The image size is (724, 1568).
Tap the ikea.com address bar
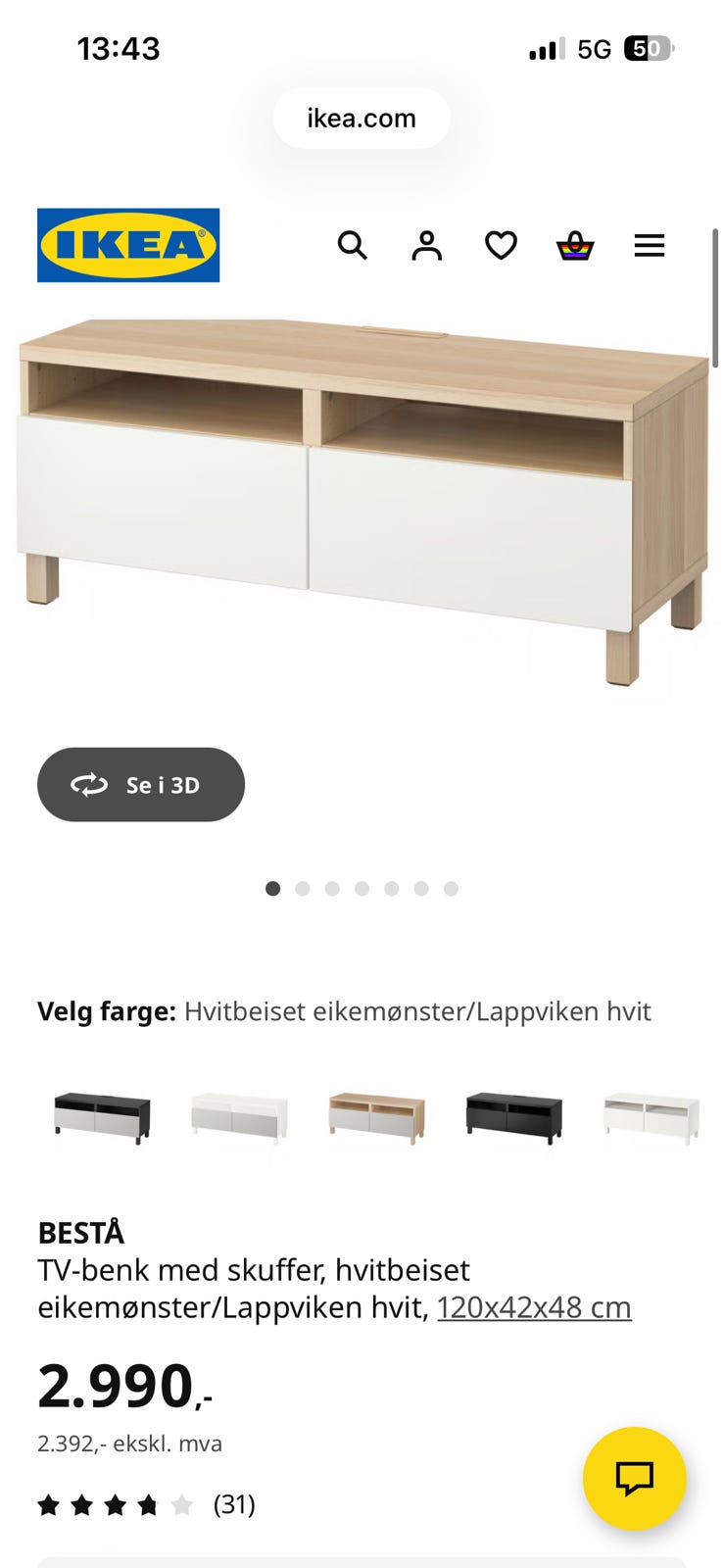pyautogui.click(x=362, y=118)
